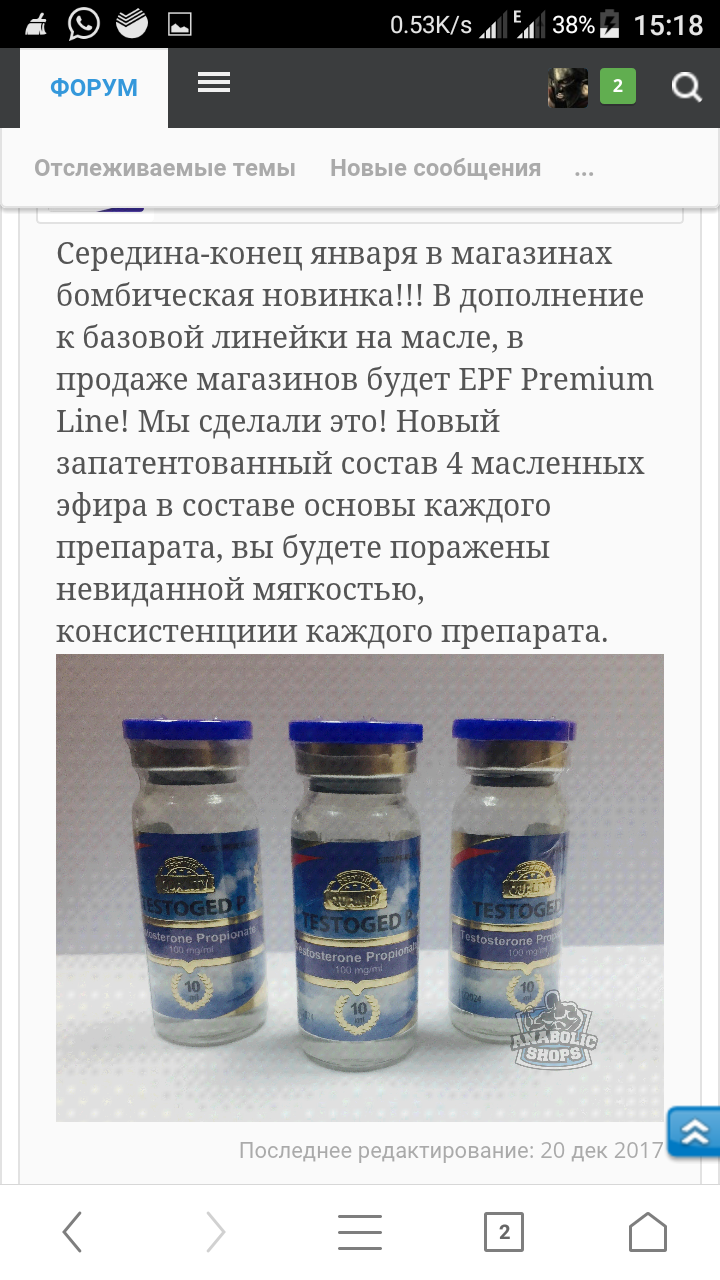720x1280 pixels.
Task: Jump to top with blue arrow button
Action: pos(695,1131)
